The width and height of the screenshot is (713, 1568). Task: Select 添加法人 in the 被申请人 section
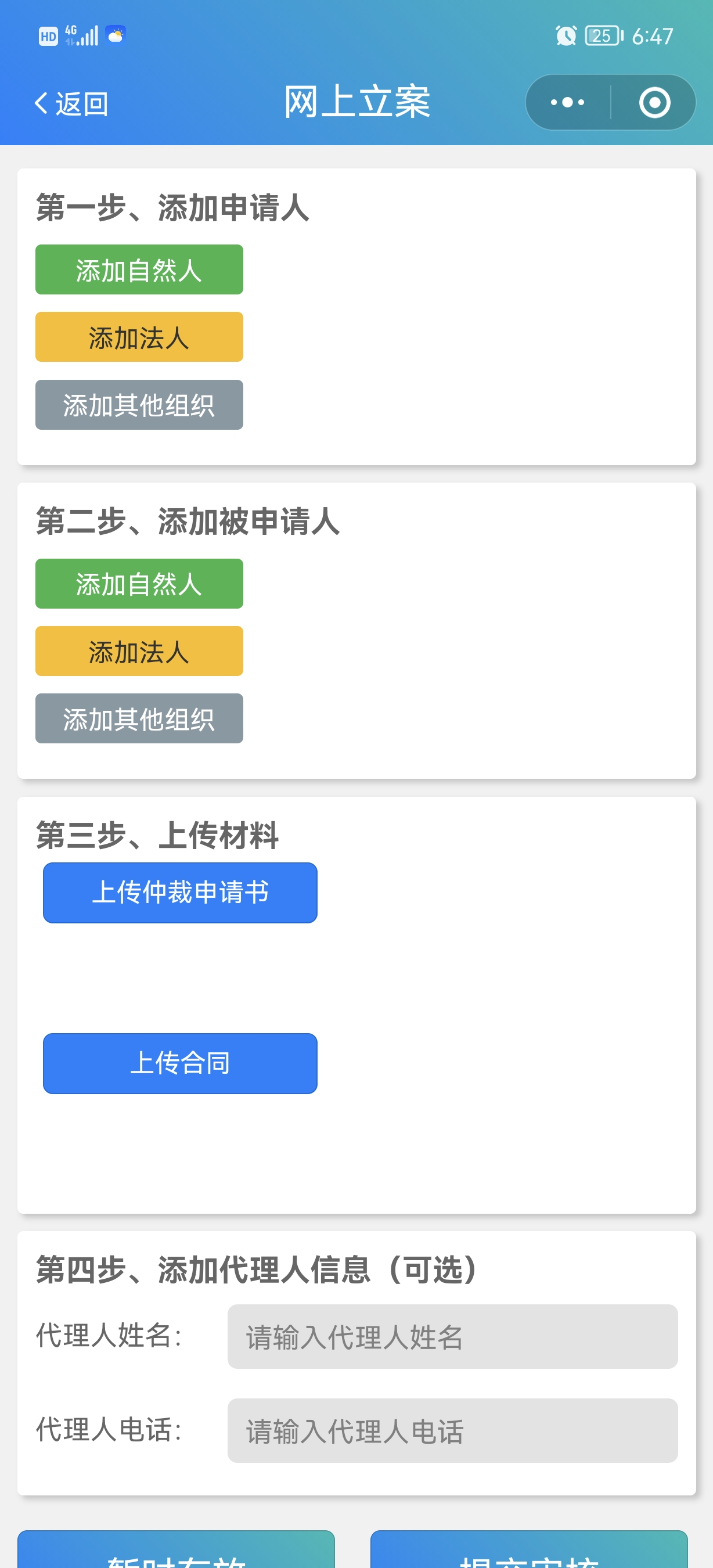click(x=139, y=652)
